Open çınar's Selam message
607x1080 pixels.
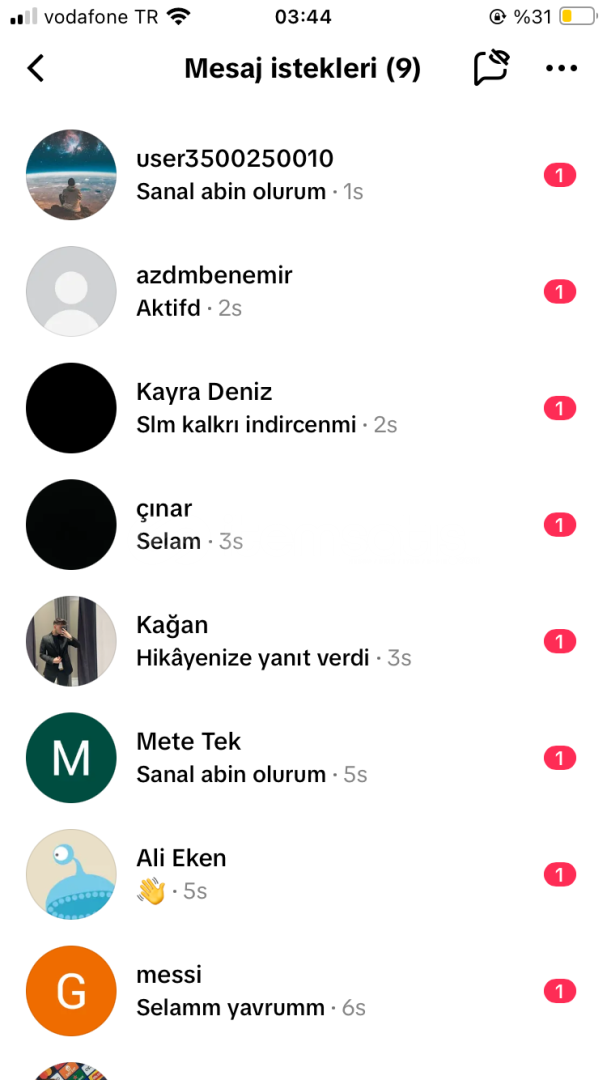click(303, 524)
